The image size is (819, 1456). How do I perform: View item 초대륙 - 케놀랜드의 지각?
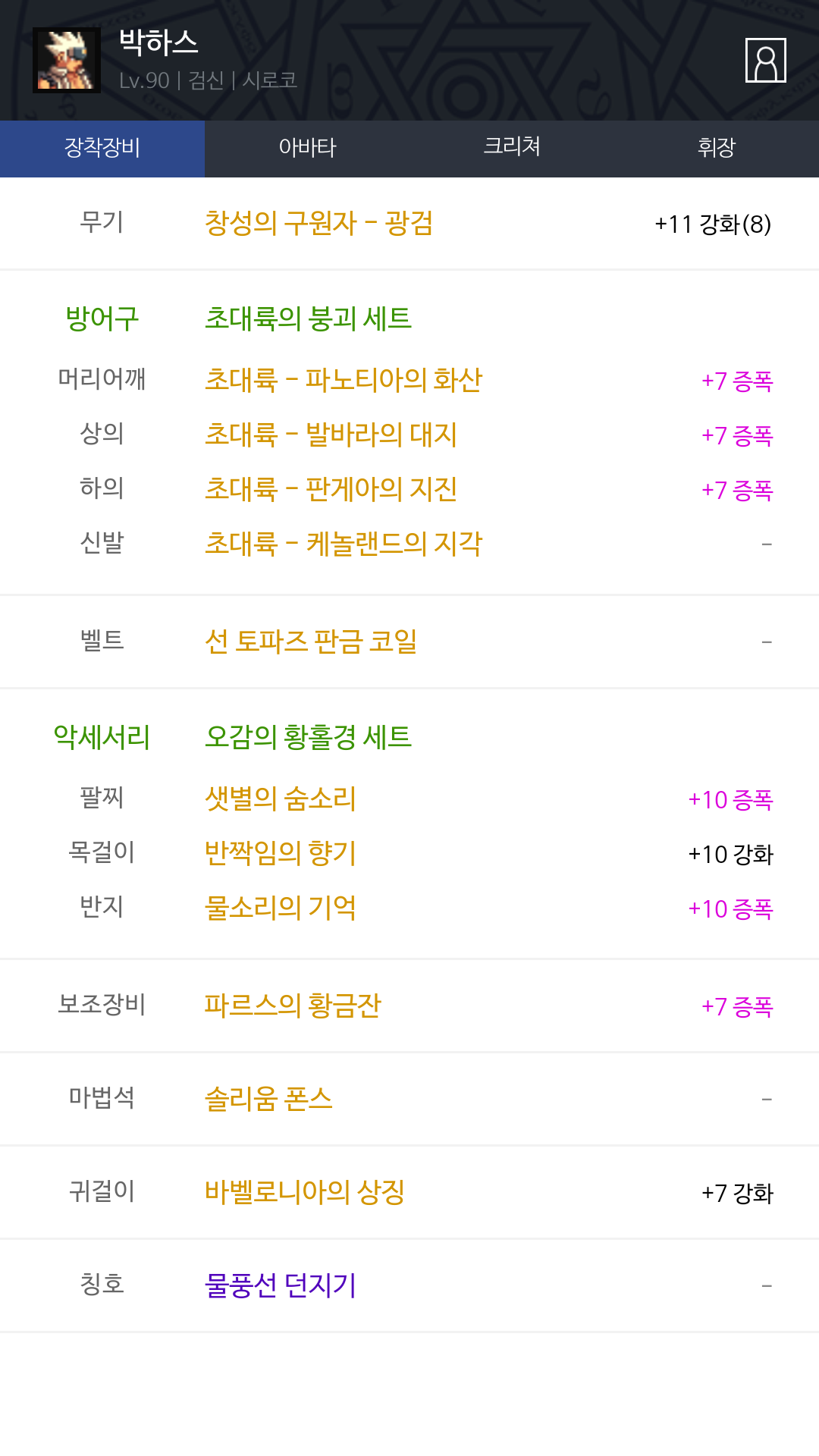point(344,544)
